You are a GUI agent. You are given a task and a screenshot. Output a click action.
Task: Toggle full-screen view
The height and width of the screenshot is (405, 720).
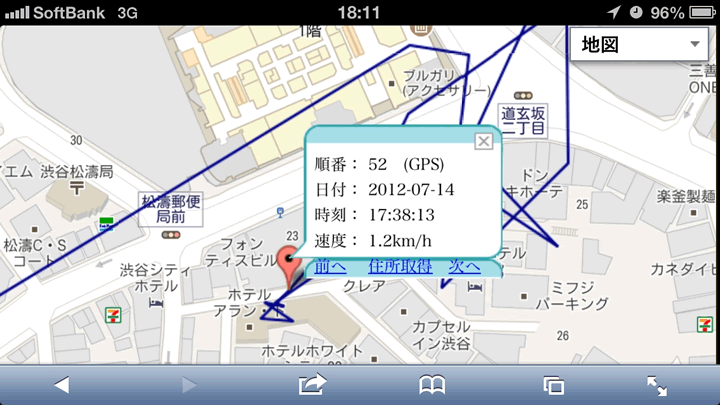coord(657,385)
